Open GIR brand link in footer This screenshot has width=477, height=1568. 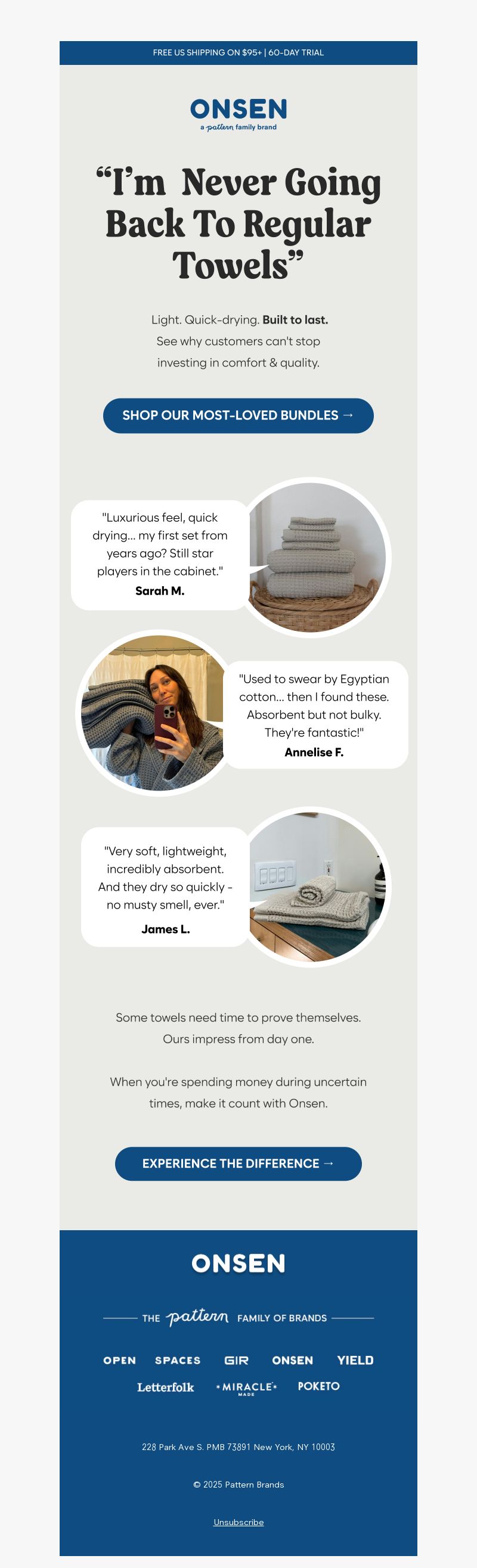236,1360
